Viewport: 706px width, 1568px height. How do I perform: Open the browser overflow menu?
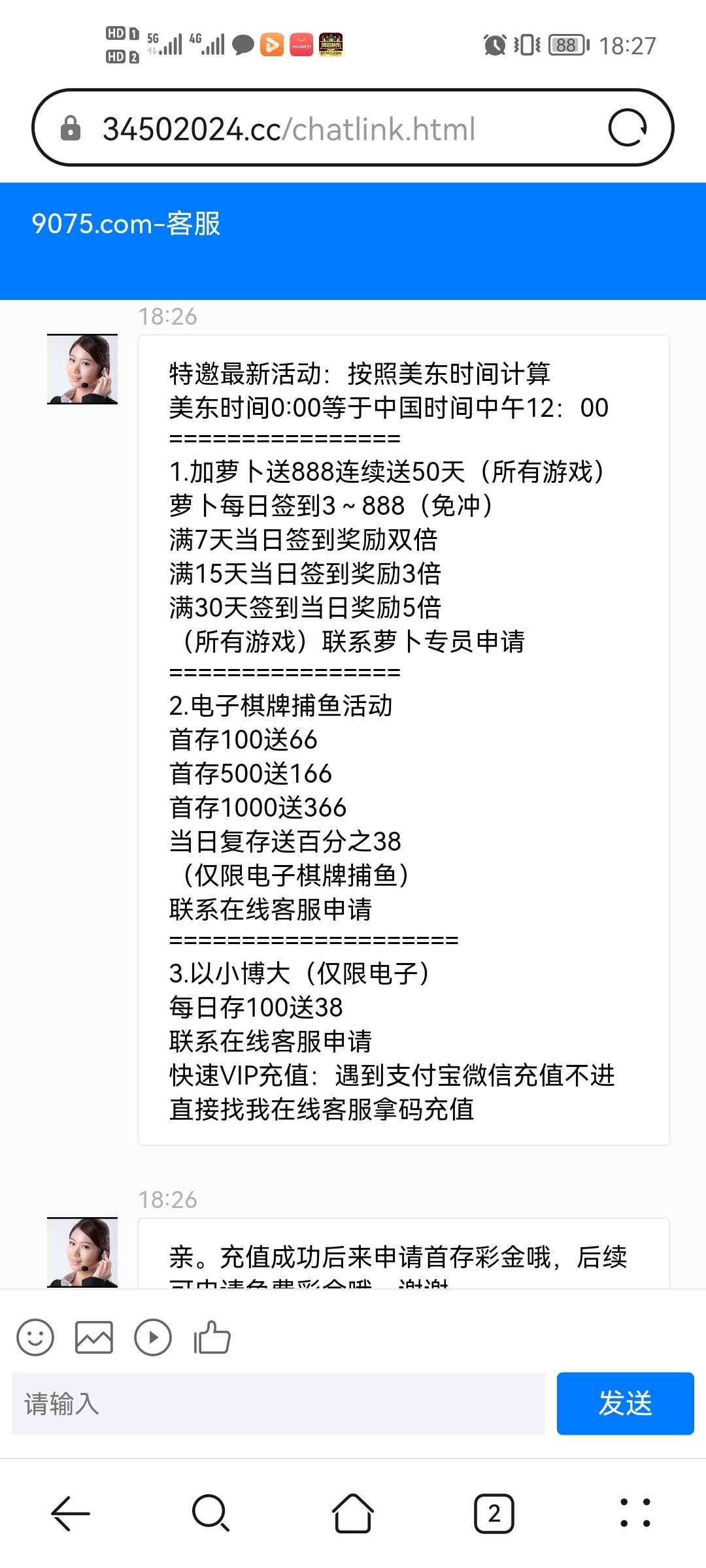[x=635, y=1513]
